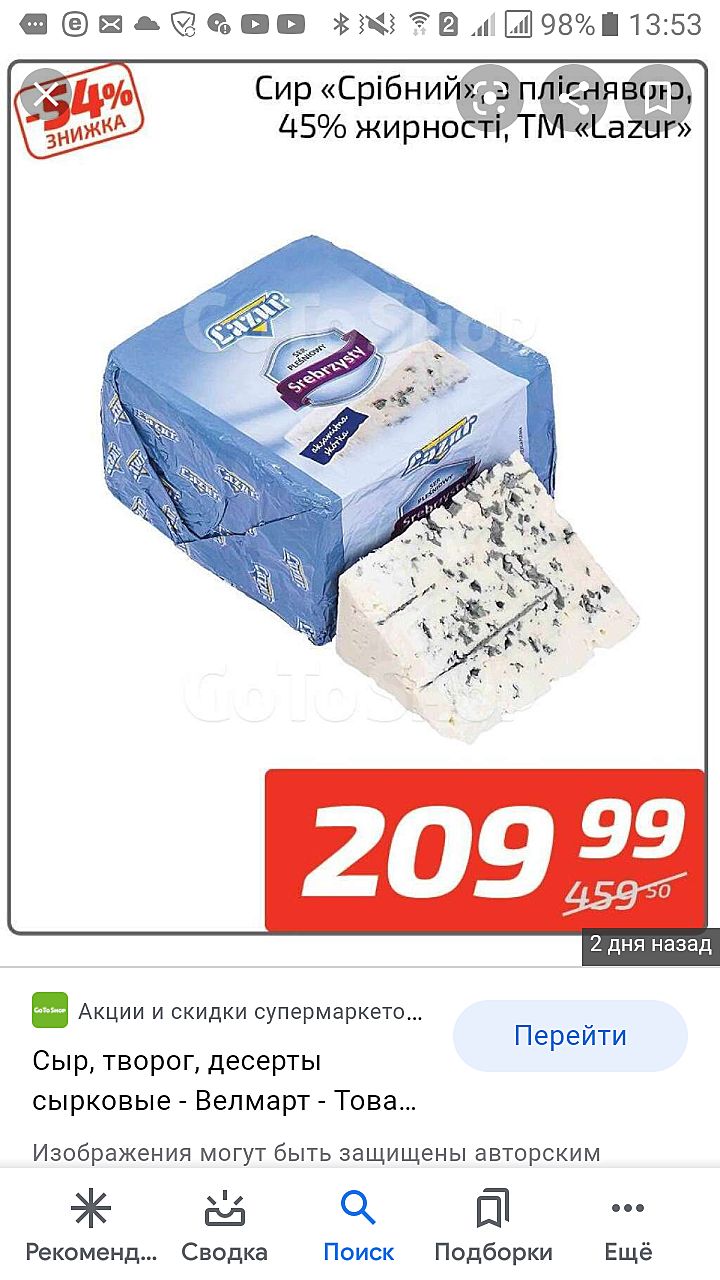Switch to the Рекомендации tab
The width and height of the screenshot is (720, 1280).
(x=91, y=1227)
